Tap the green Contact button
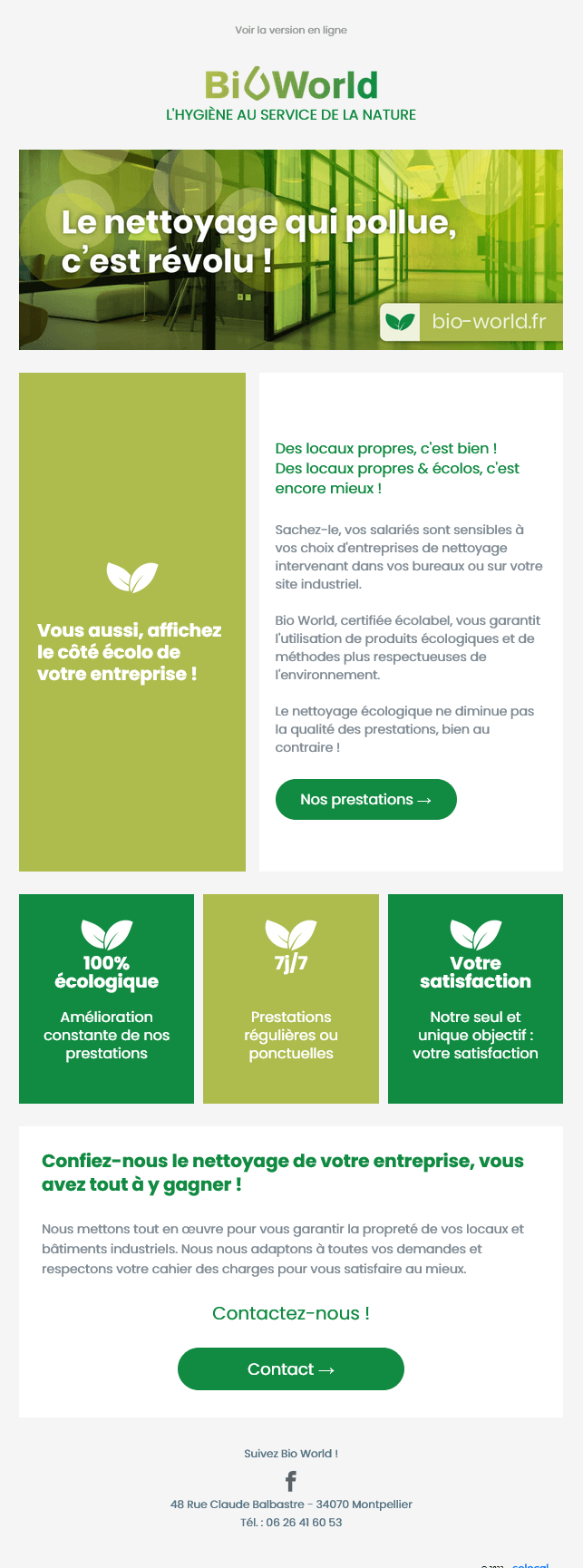583x1568 pixels. (x=290, y=1368)
